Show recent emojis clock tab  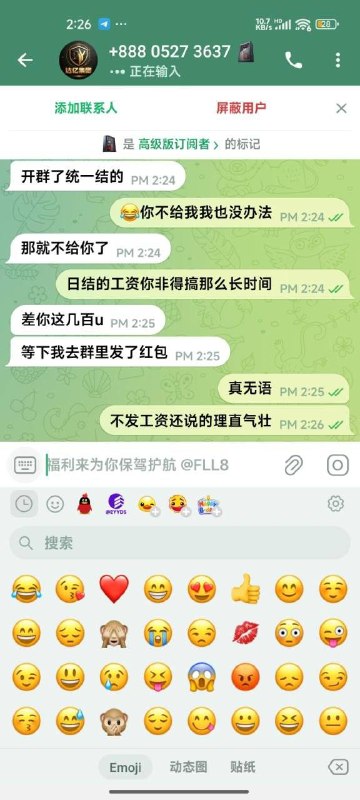click(x=23, y=504)
